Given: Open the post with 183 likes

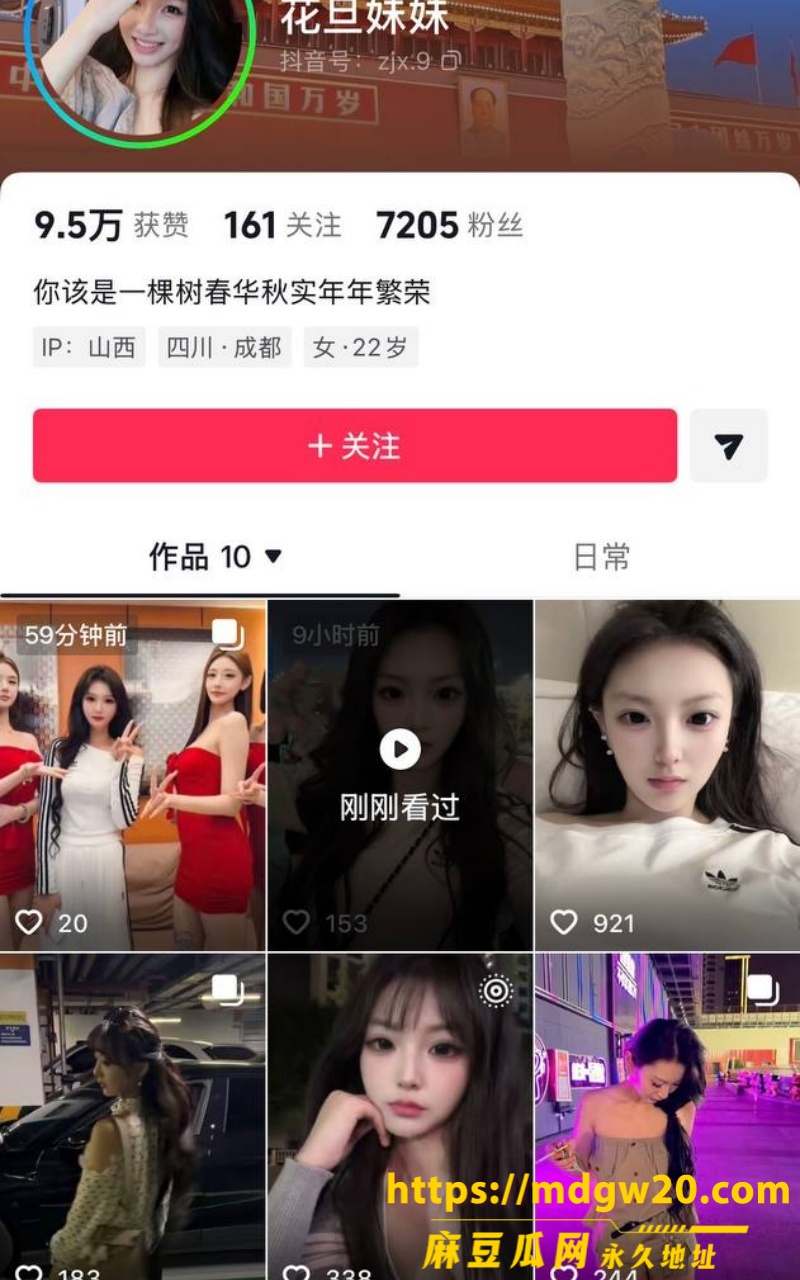Looking at the screenshot, I should 133,1117.
